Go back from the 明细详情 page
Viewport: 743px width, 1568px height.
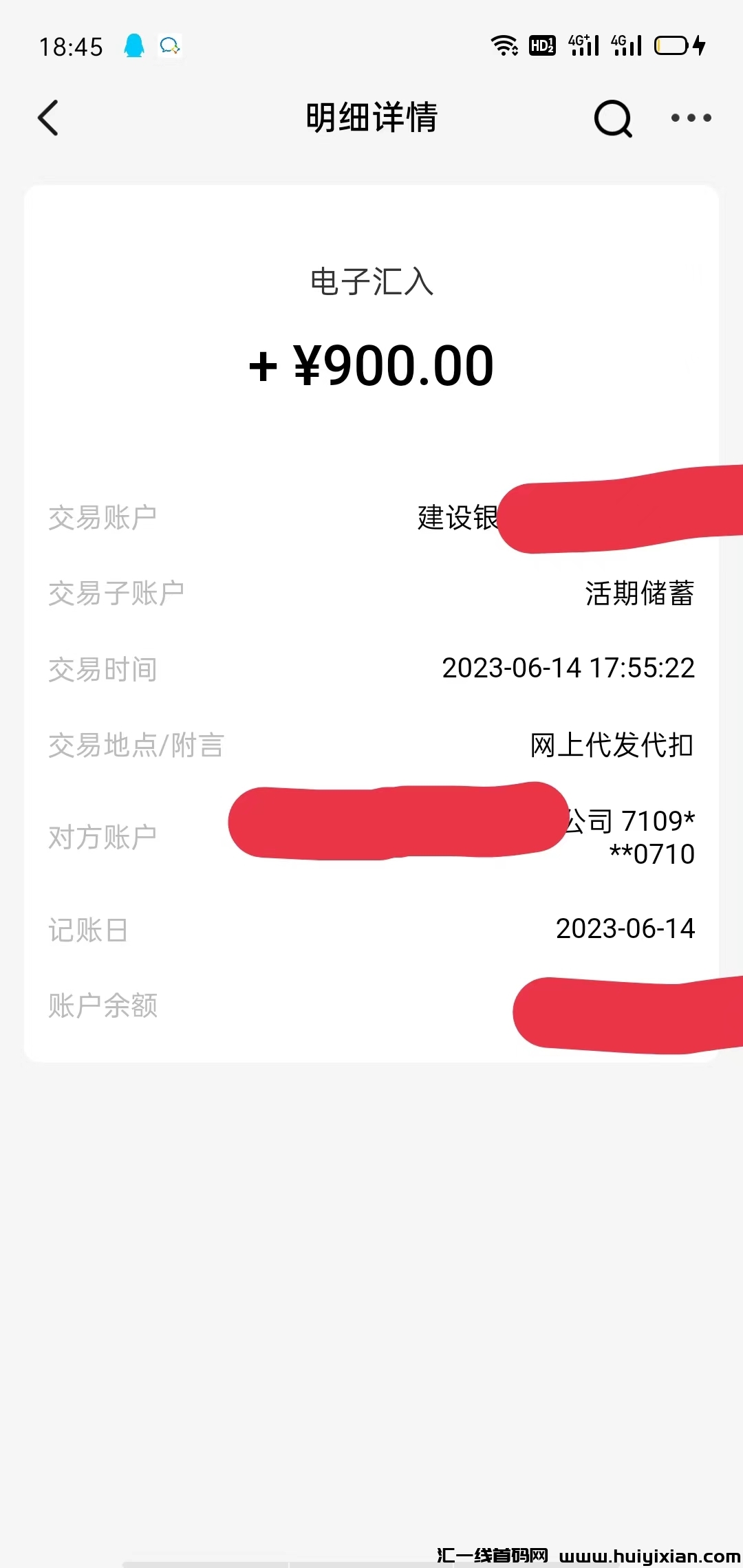[x=48, y=118]
